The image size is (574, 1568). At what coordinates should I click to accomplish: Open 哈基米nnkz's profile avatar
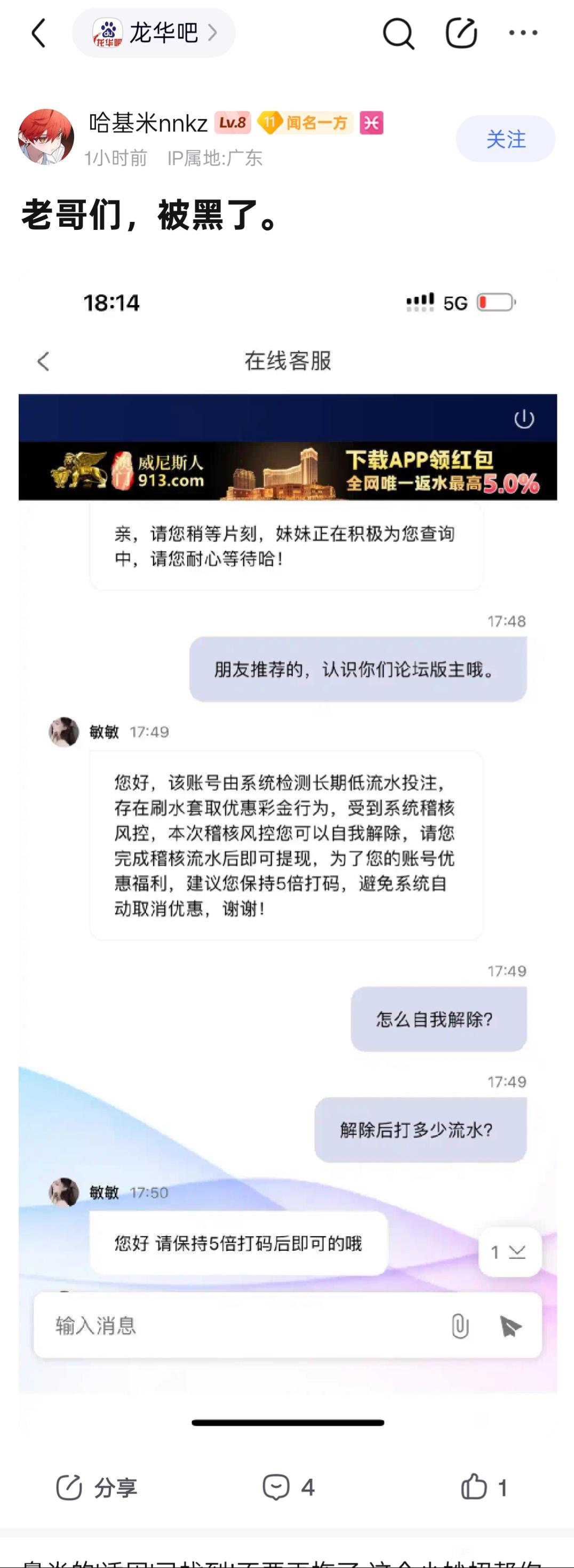[x=46, y=137]
